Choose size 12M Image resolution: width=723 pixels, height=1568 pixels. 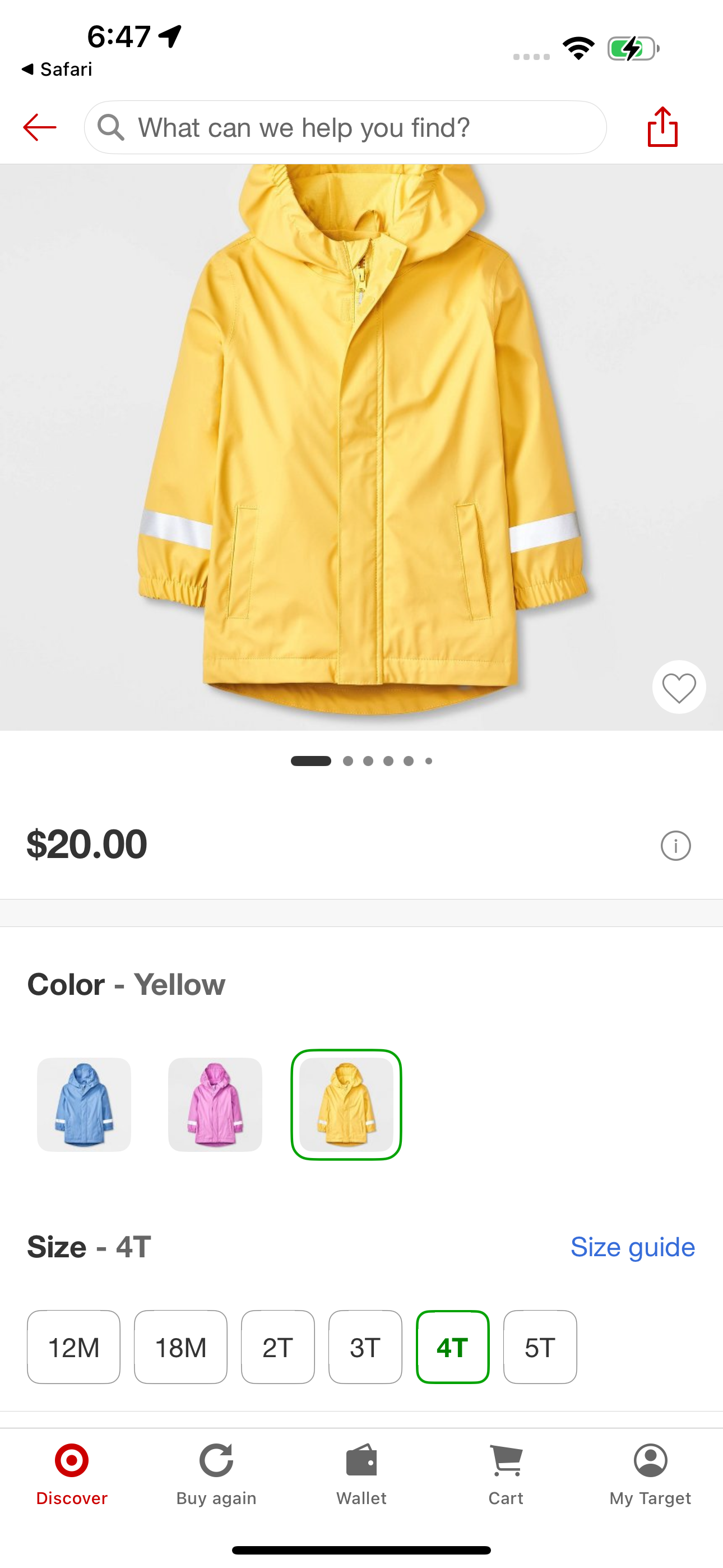tap(73, 1347)
